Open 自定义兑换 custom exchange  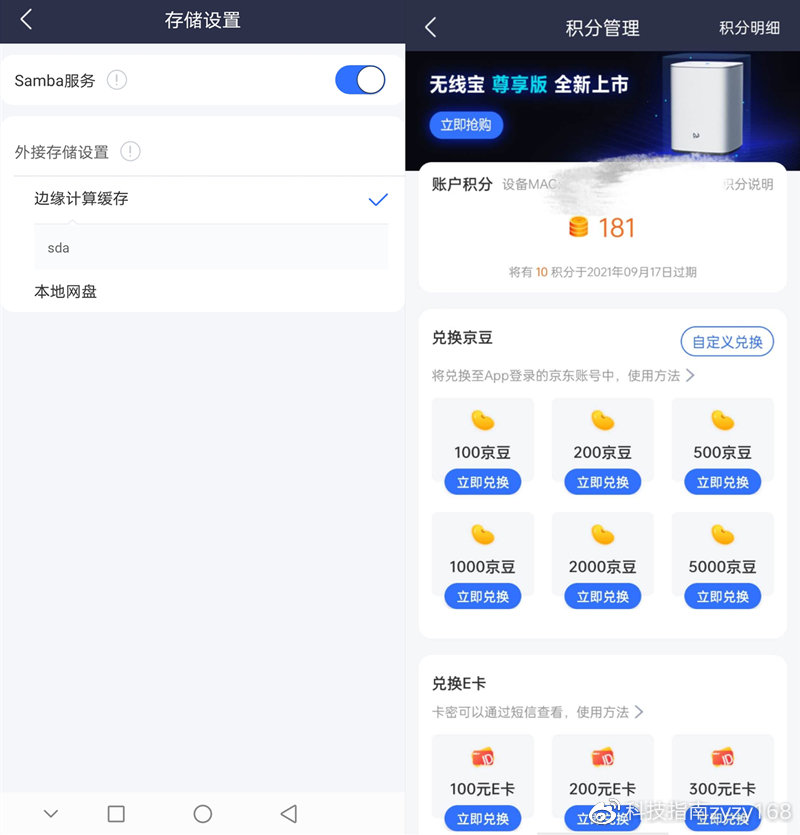tap(727, 341)
